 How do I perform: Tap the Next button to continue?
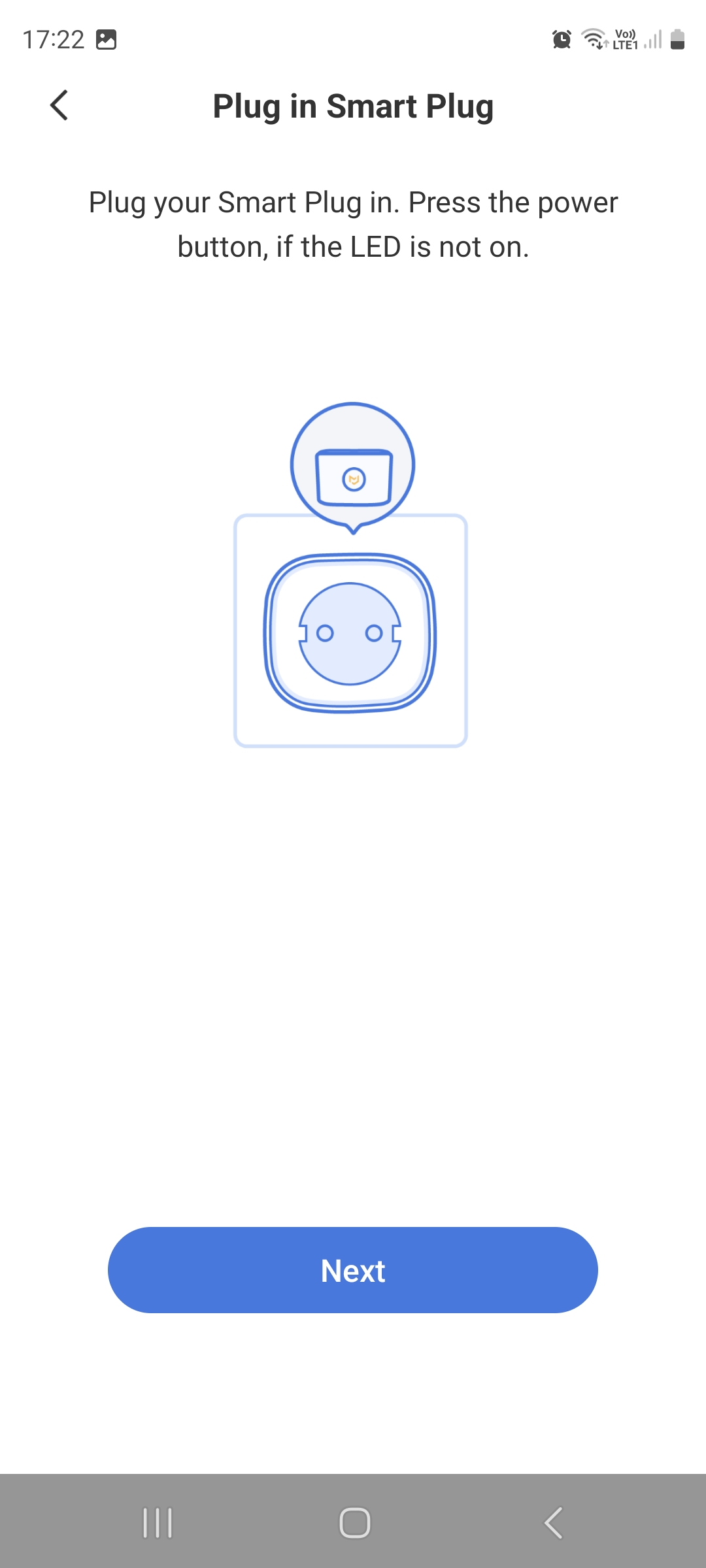[353, 1270]
